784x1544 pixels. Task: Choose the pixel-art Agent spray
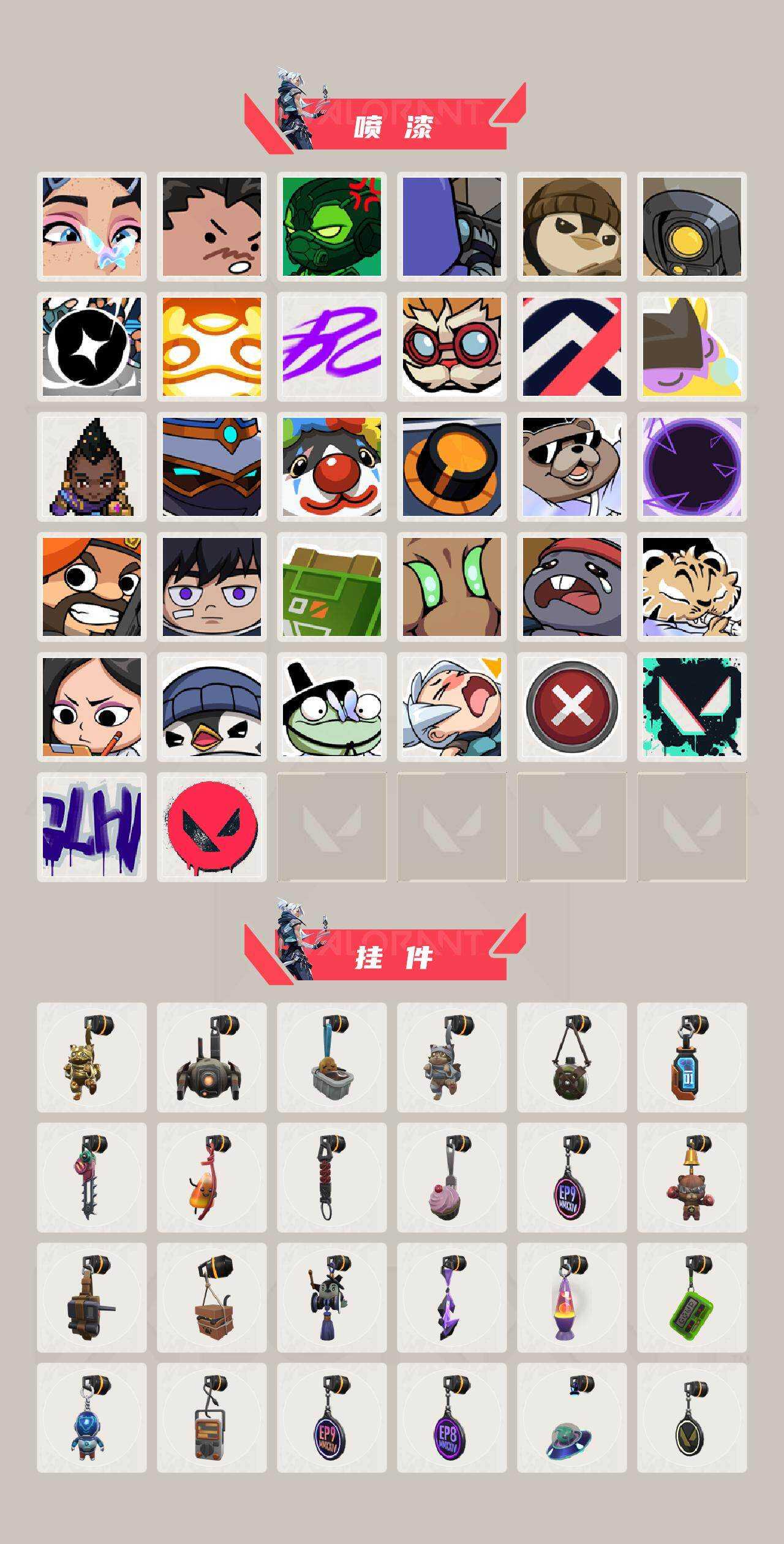(92, 469)
